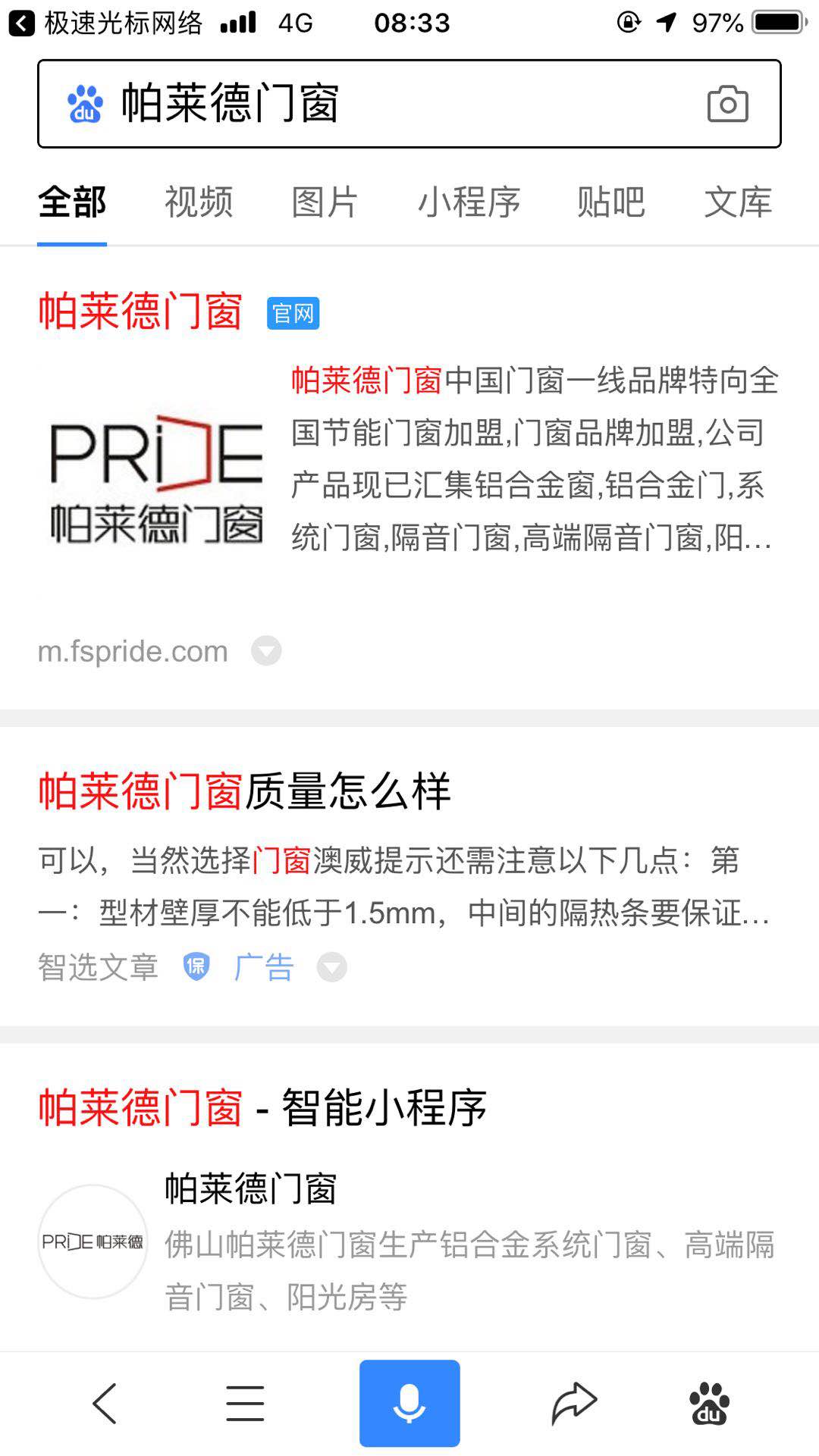Select the 文库 search category

coord(739,202)
